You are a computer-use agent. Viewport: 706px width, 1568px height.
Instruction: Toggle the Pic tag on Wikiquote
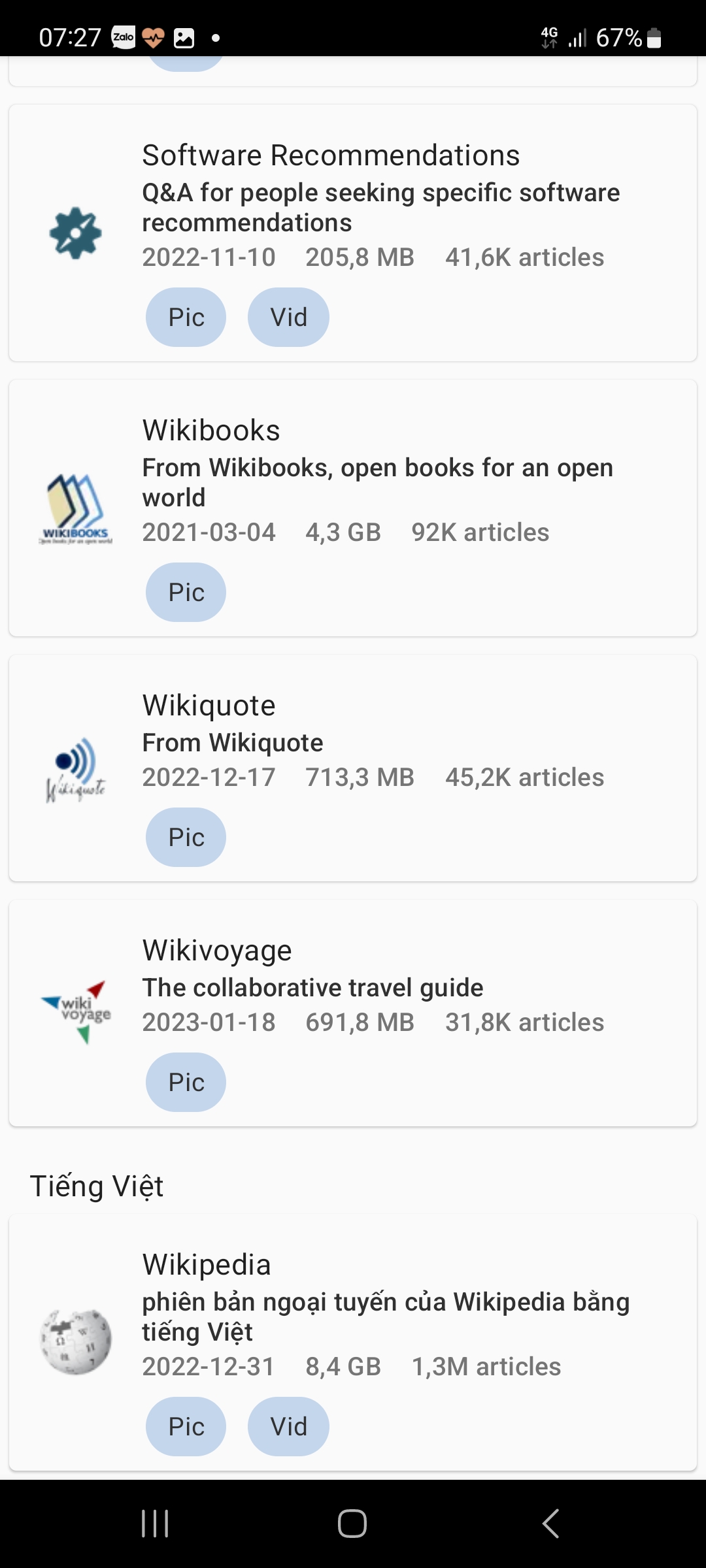pos(185,837)
